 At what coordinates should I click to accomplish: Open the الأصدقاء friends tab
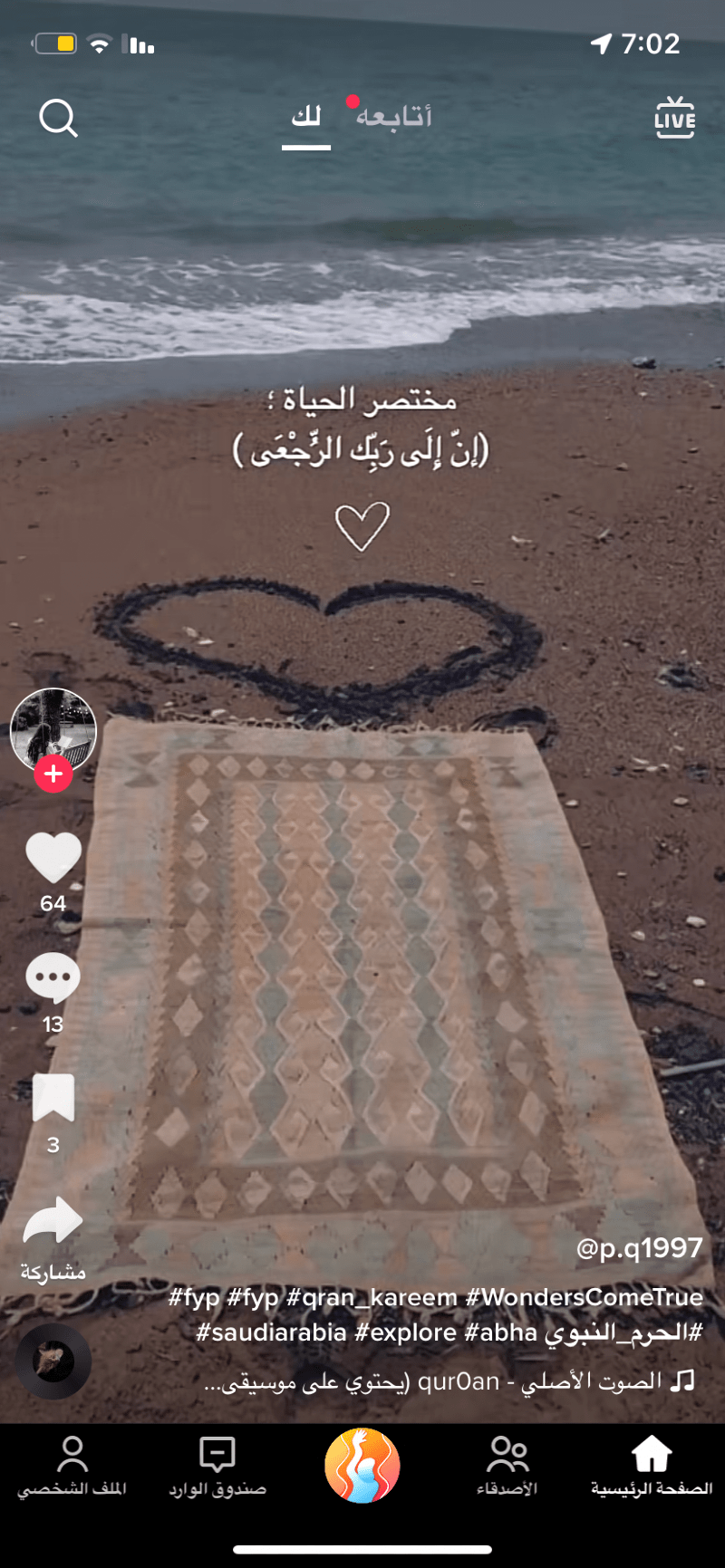pyautogui.click(x=507, y=1465)
